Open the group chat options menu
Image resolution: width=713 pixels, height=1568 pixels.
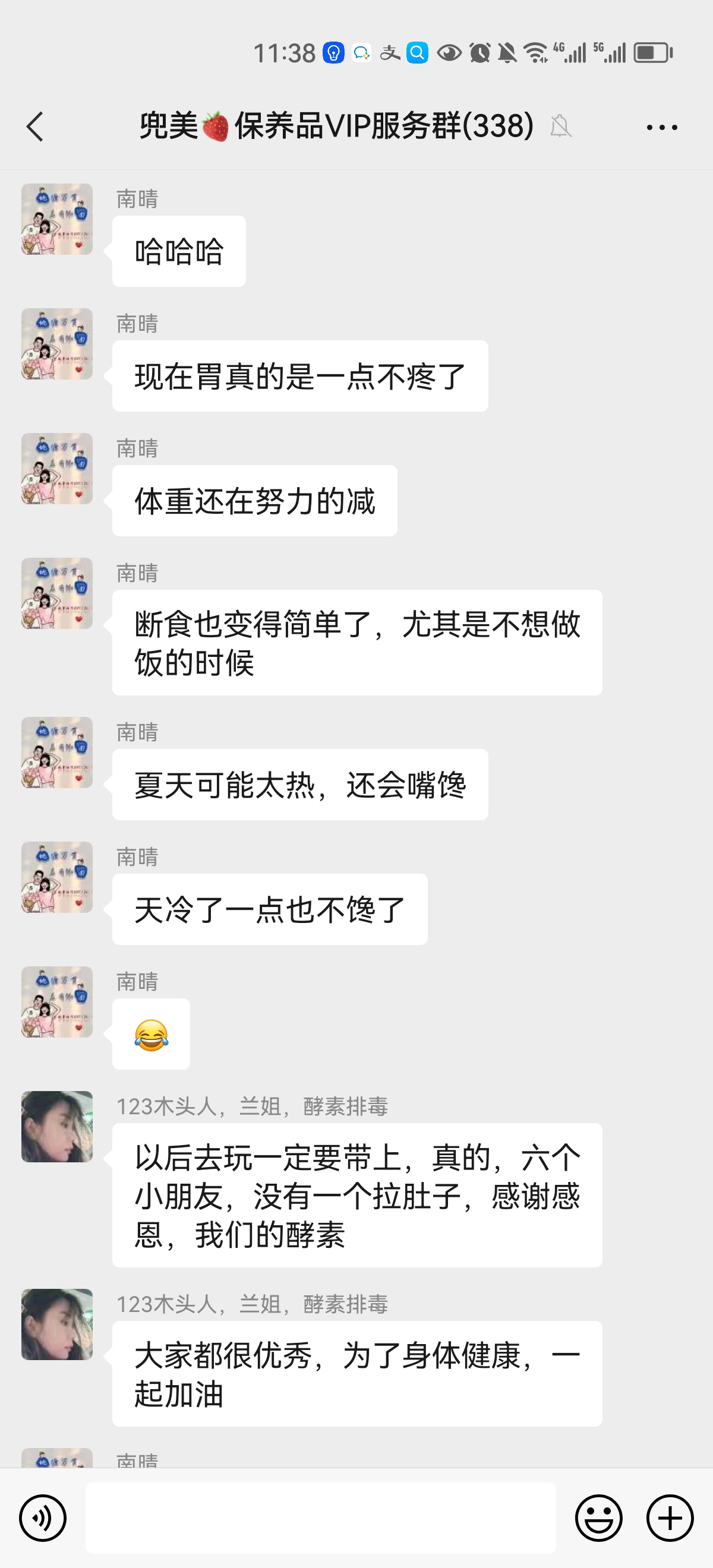click(x=662, y=127)
